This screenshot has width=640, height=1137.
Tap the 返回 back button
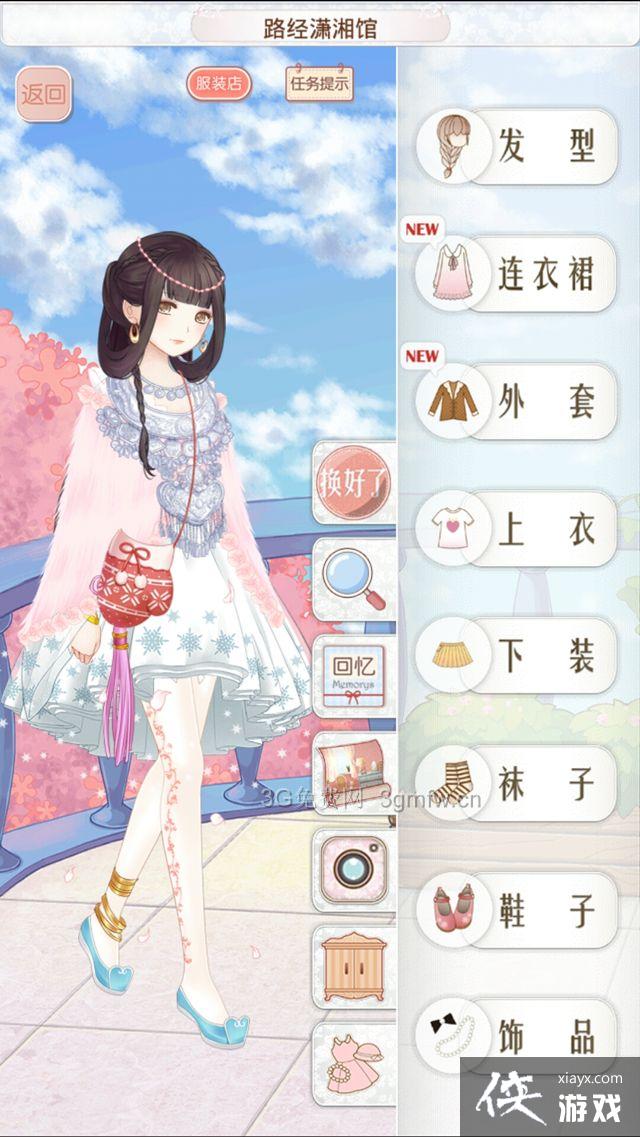pos(44,95)
